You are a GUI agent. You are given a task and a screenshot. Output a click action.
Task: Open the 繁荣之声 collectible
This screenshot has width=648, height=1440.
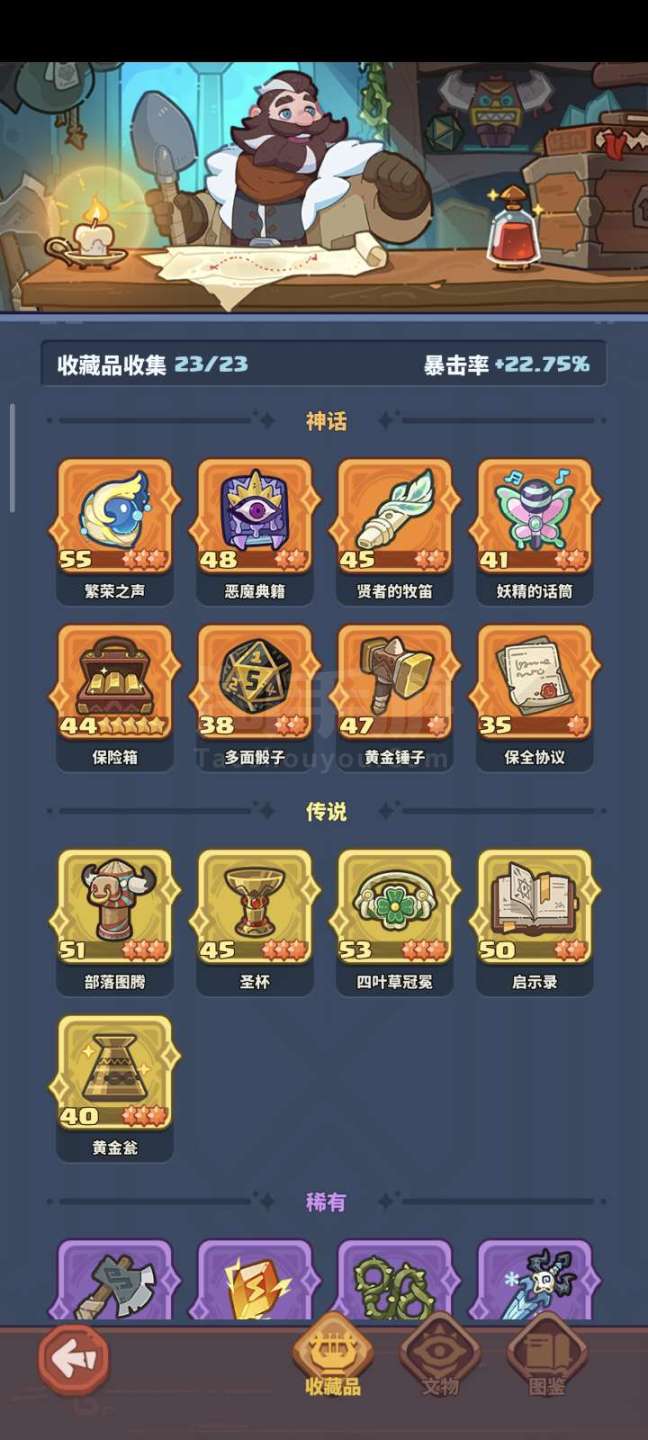[x=115, y=518]
